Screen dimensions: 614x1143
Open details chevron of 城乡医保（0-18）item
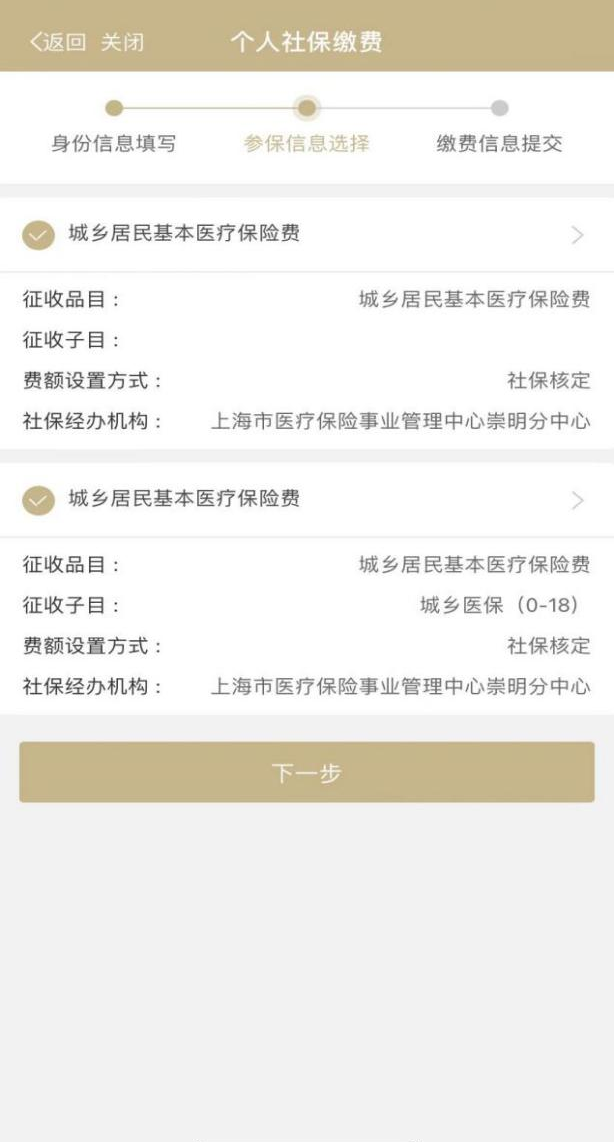click(x=577, y=501)
